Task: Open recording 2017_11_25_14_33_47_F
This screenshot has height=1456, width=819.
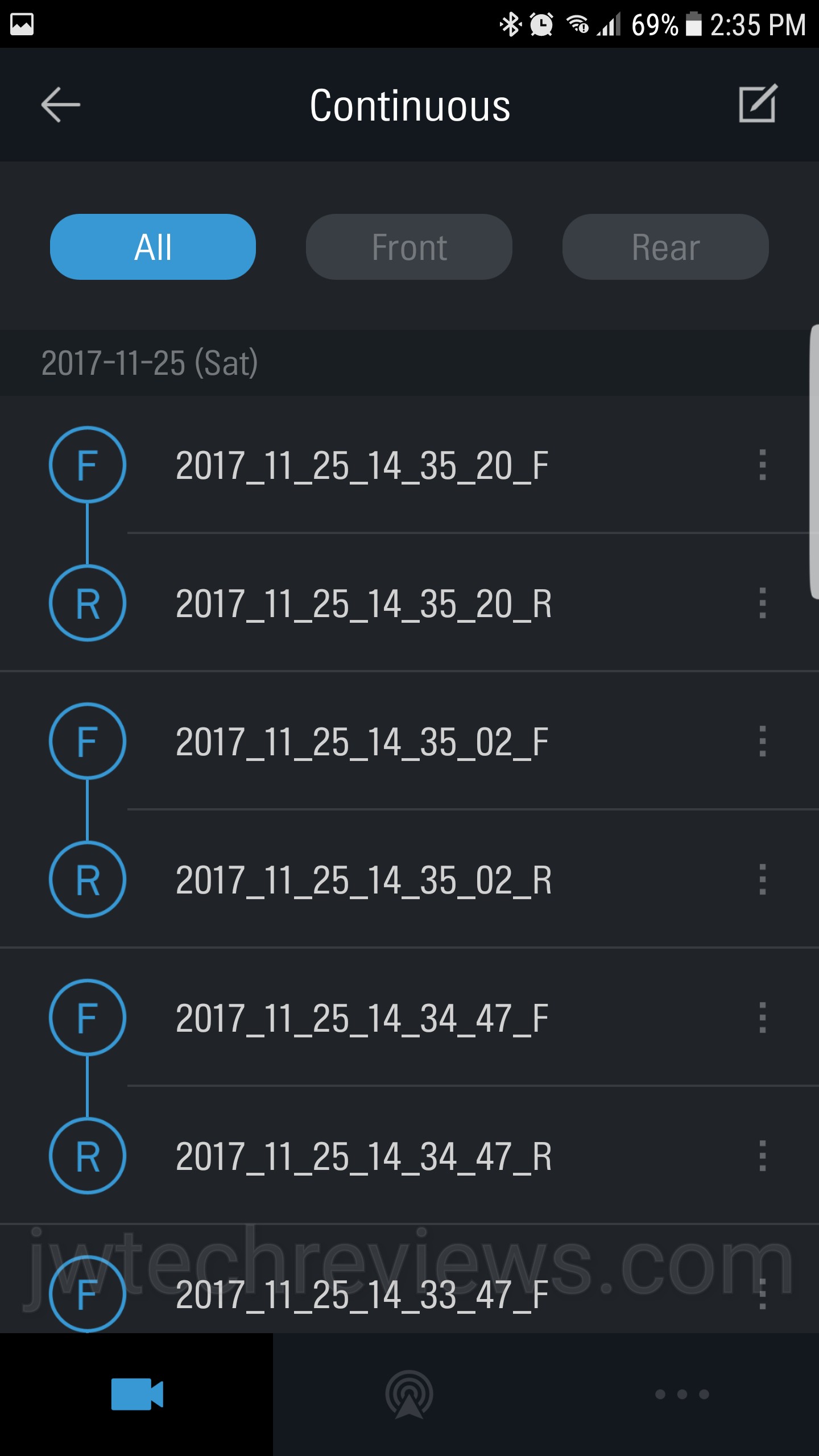Action: tap(362, 1294)
